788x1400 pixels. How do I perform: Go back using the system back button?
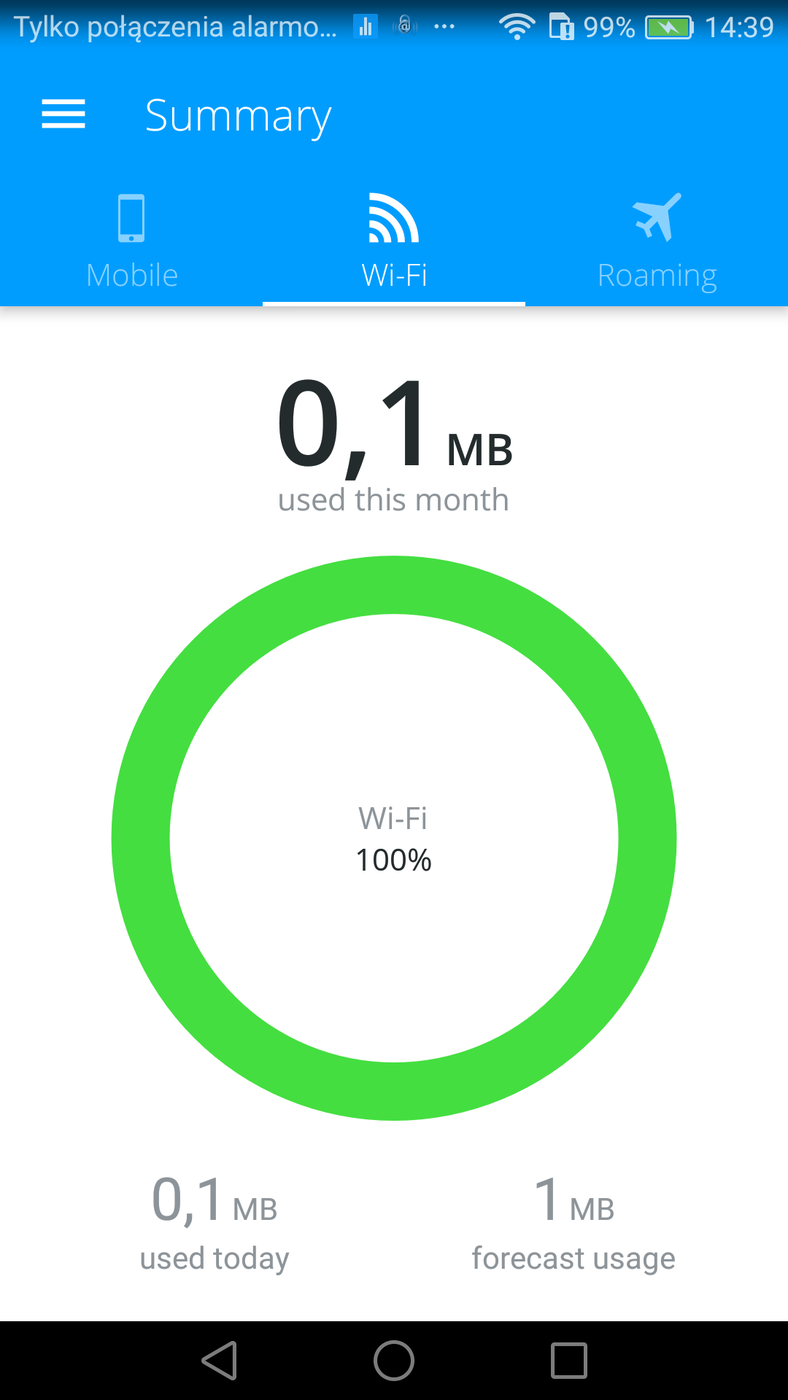(x=219, y=1360)
